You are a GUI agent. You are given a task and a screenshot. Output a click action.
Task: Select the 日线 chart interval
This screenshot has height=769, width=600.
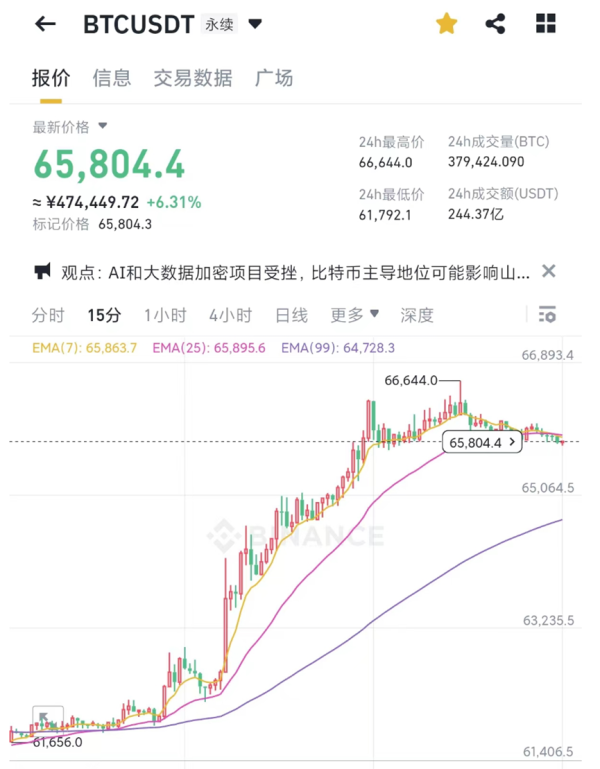coord(291,315)
